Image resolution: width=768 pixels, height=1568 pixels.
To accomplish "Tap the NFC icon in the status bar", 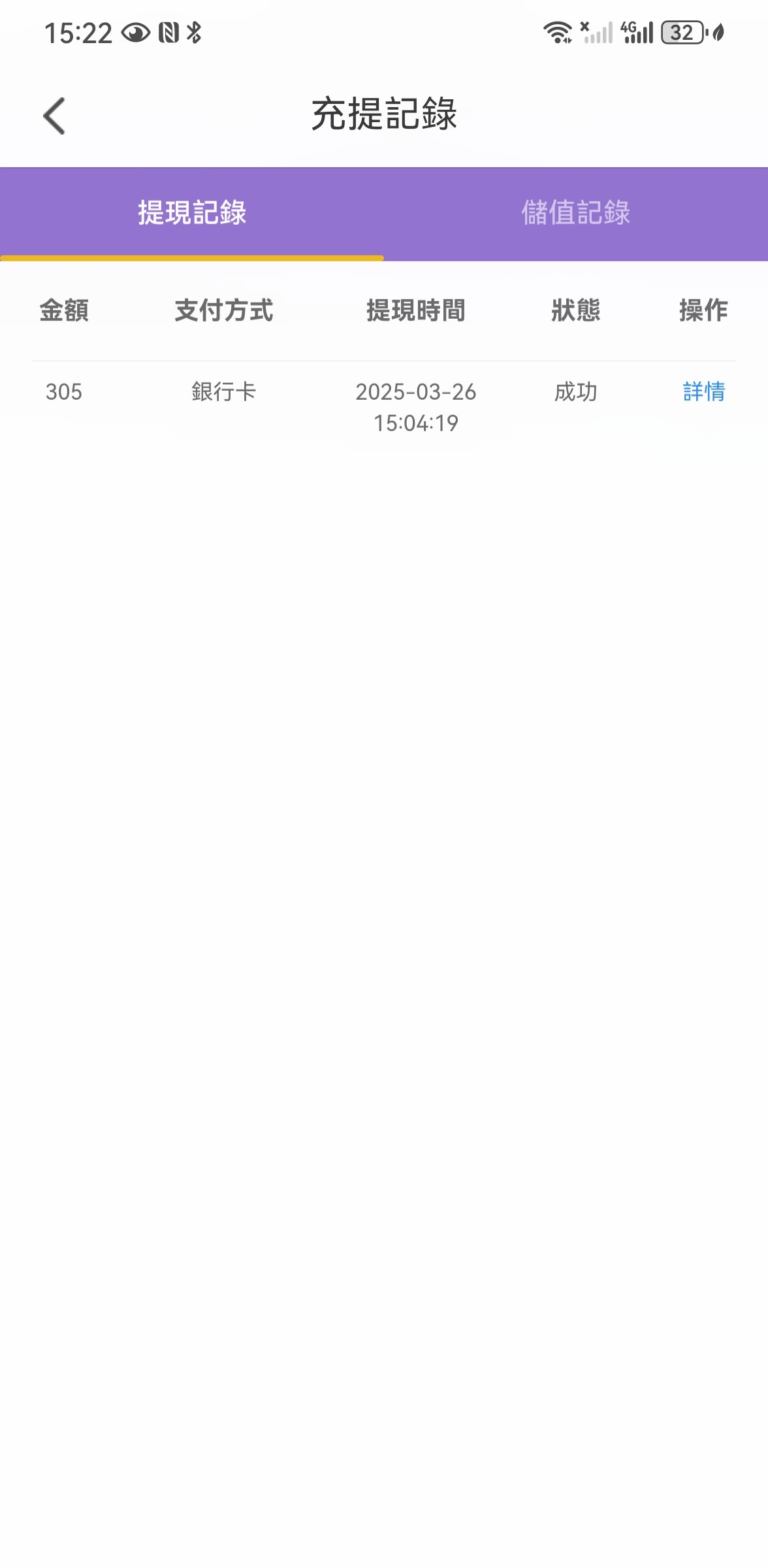I will click(168, 34).
